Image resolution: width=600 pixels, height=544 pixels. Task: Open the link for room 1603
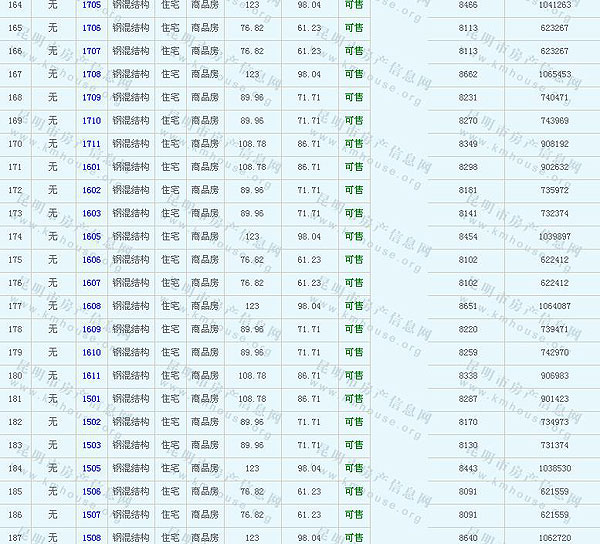[91, 214]
